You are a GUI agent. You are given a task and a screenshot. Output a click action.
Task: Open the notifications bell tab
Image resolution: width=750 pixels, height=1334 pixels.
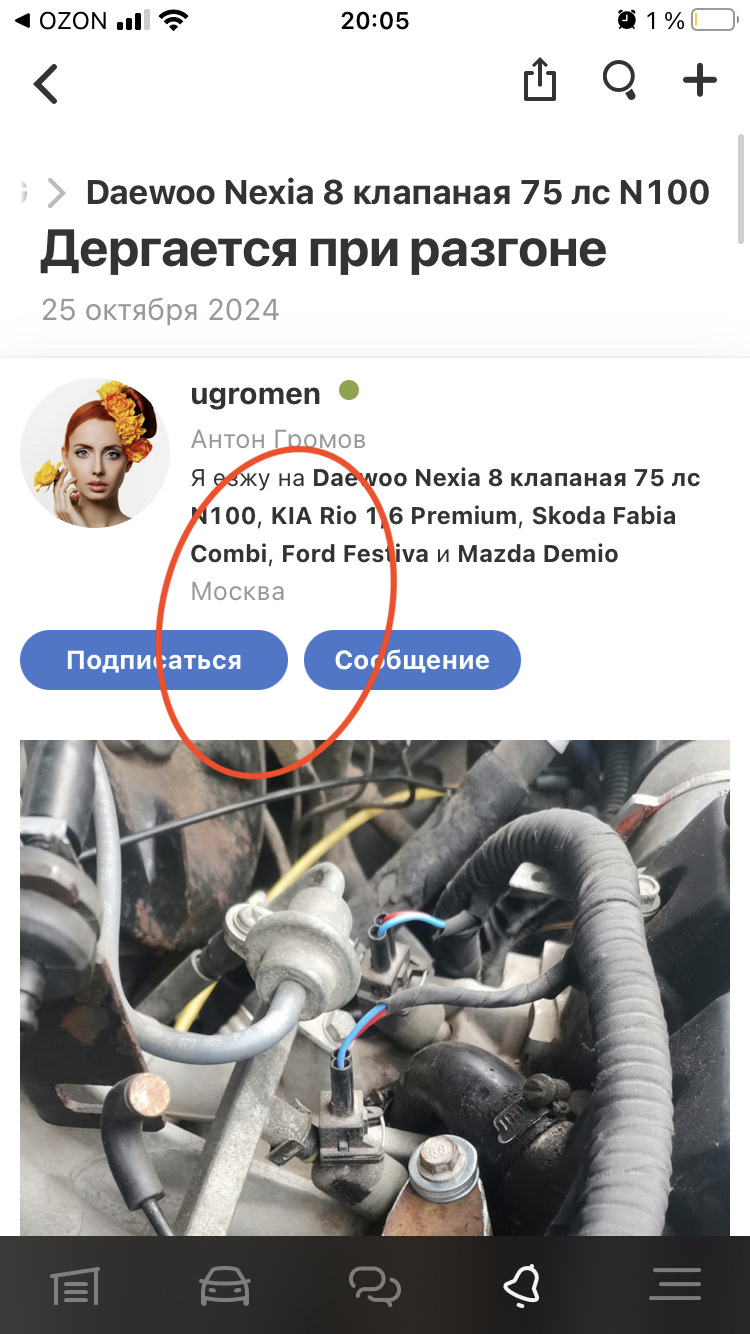click(x=522, y=1285)
